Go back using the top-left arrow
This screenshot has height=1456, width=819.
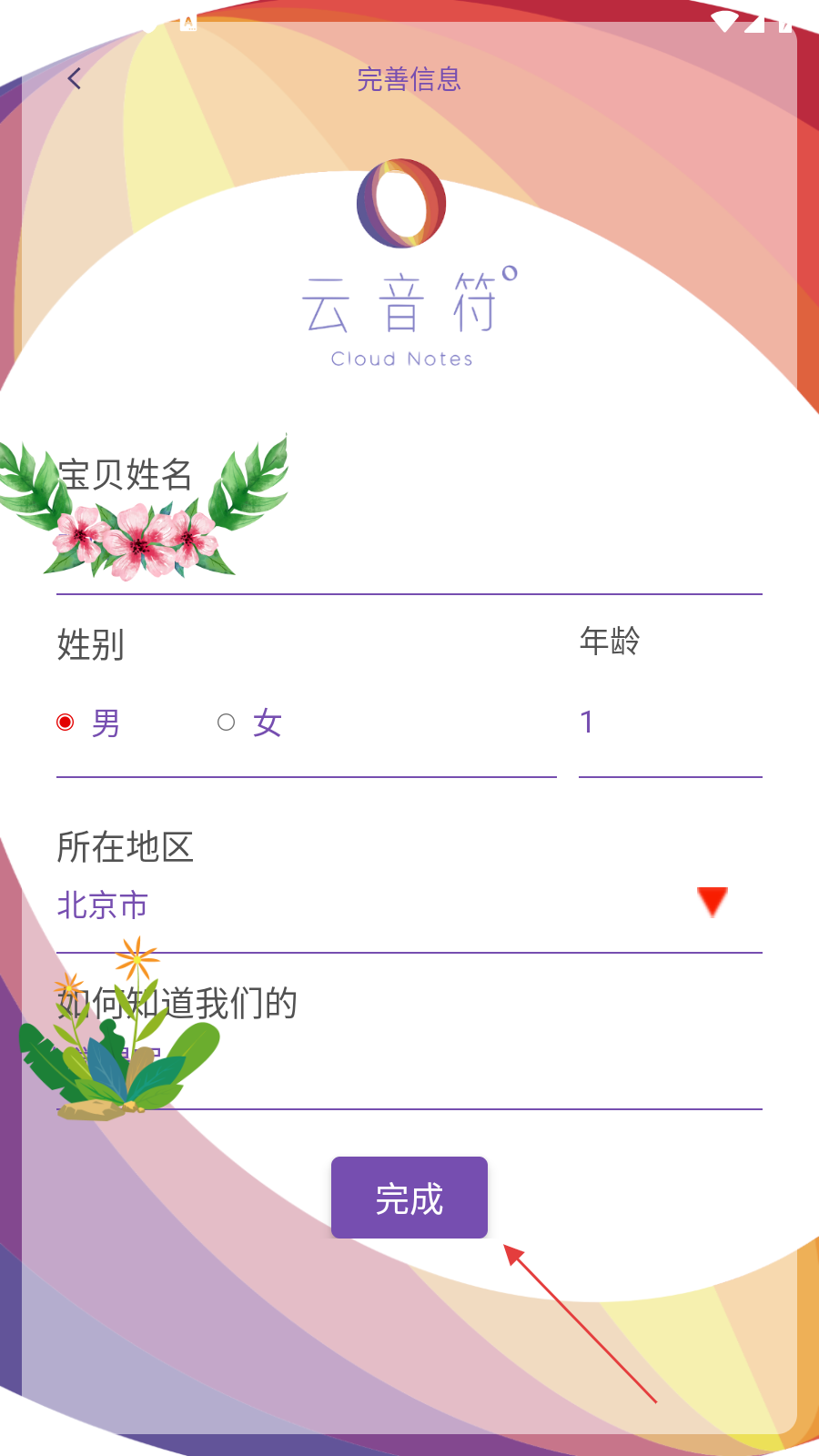[75, 79]
